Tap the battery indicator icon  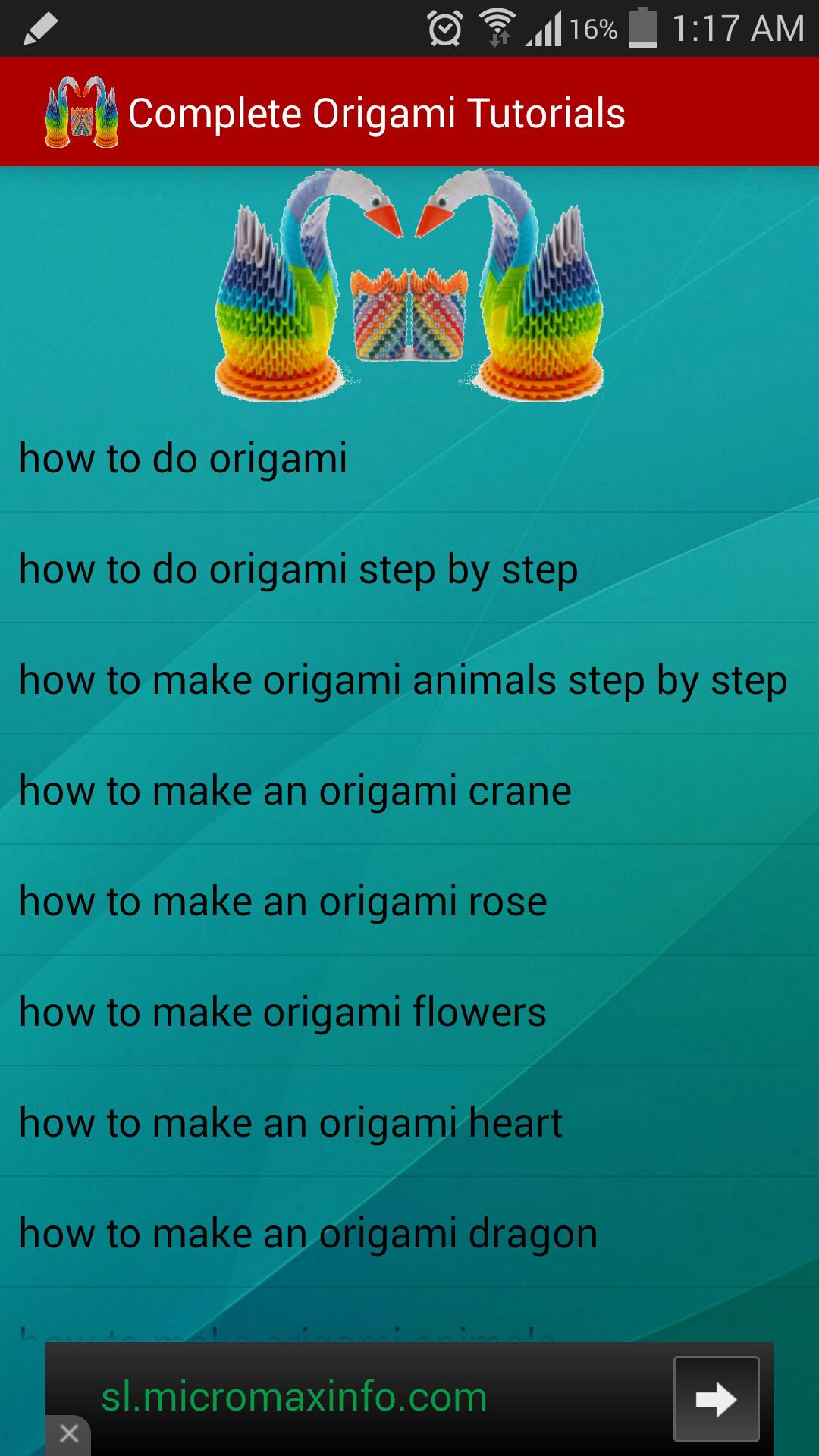641,29
